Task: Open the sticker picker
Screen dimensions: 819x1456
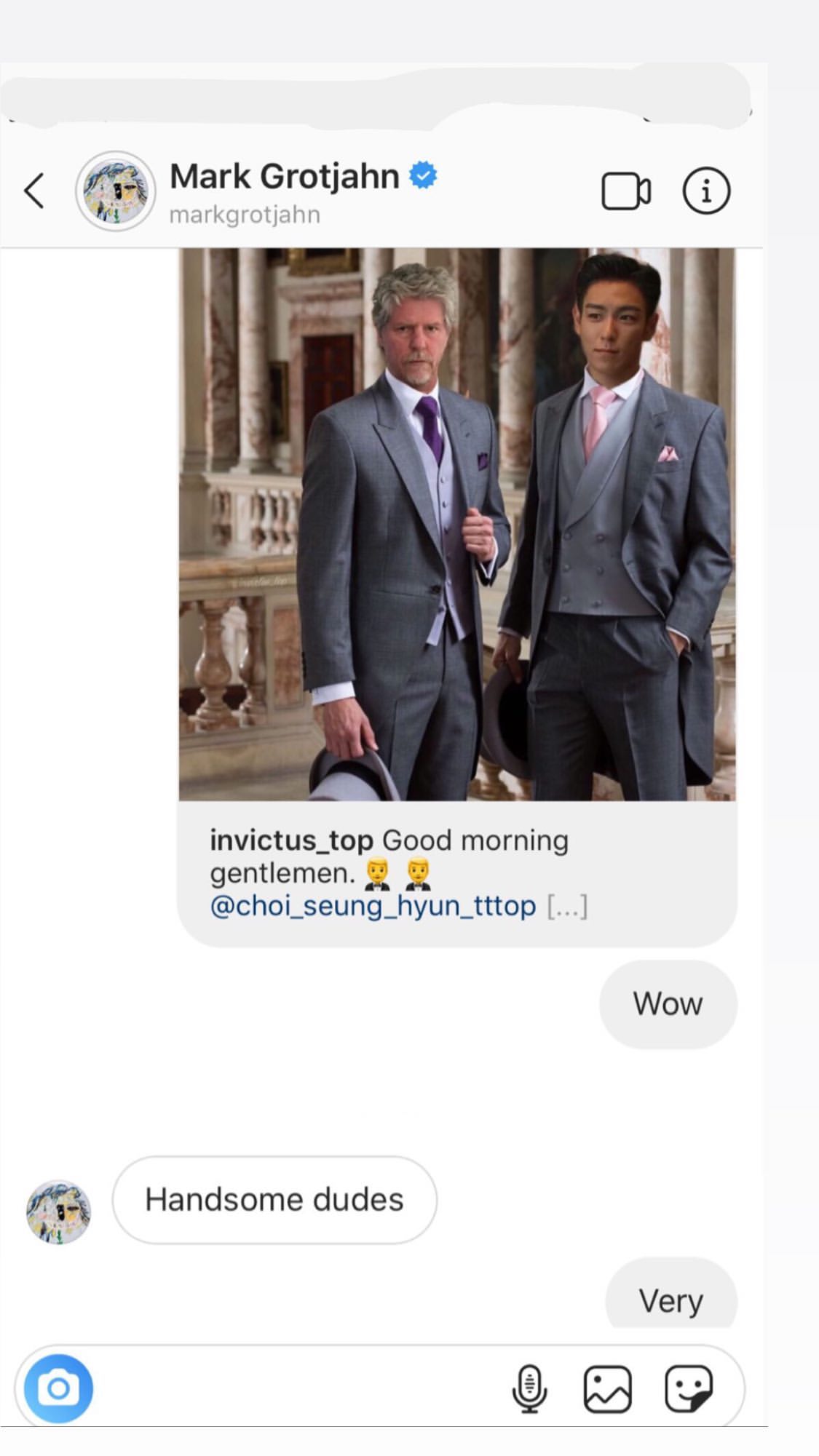Action: click(x=688, y=1388)
